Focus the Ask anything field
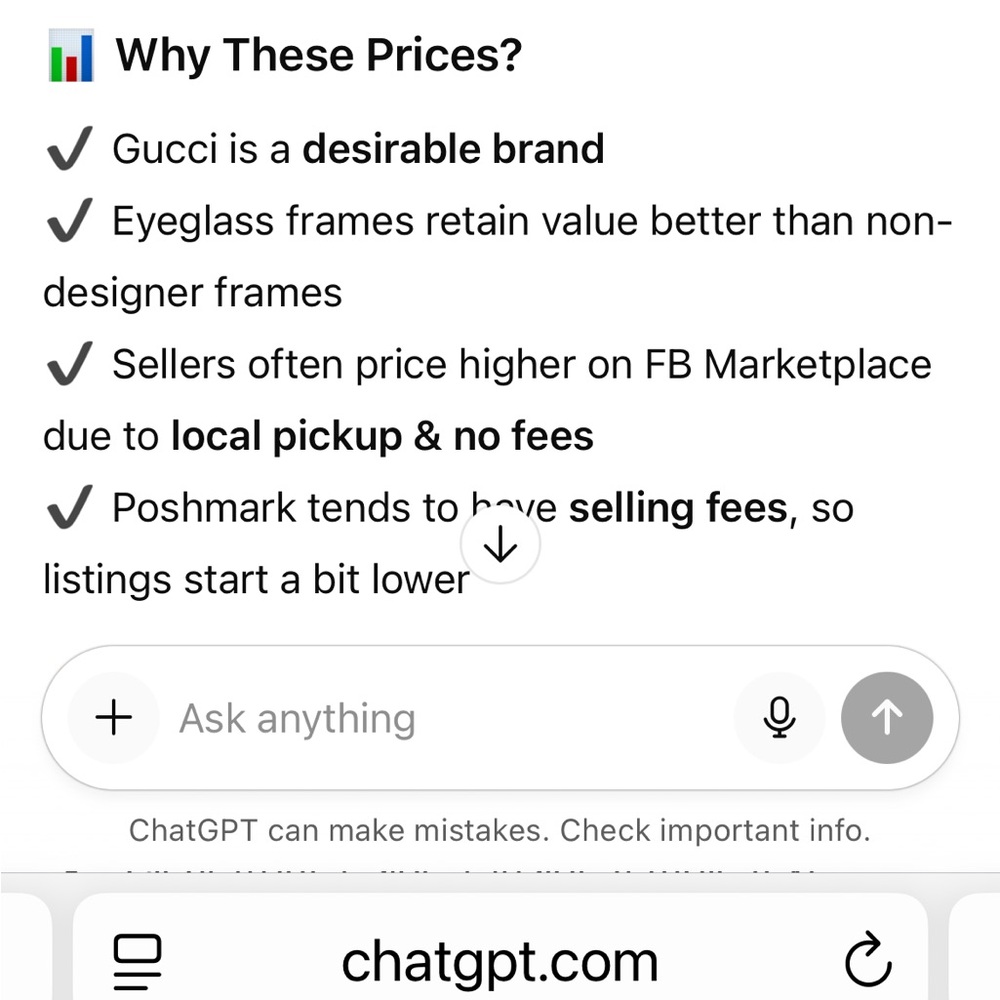The height and width of the screenshot is (1000, 1000). click(440, 718)
